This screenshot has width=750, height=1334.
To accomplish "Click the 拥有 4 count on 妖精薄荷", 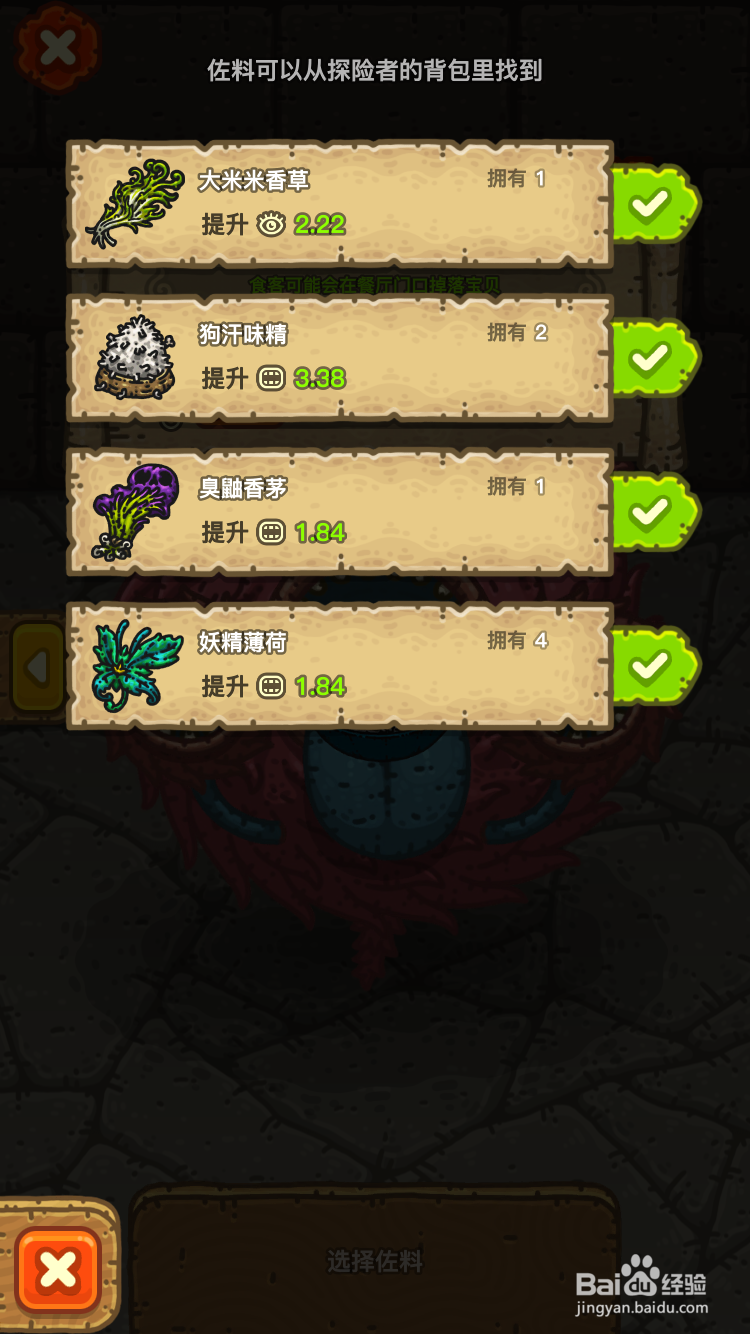I will pos(516,641).
